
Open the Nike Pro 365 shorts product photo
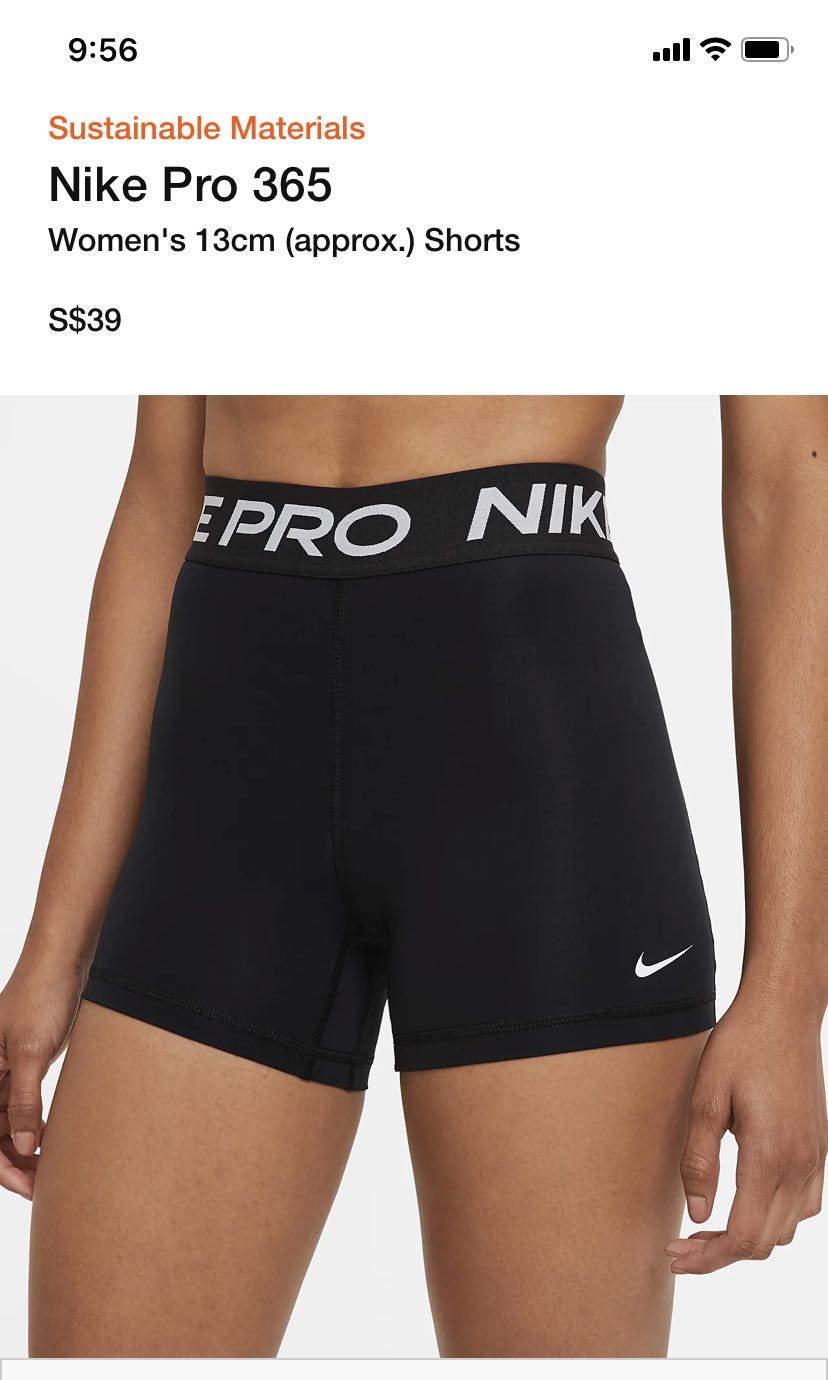(414, 876)
